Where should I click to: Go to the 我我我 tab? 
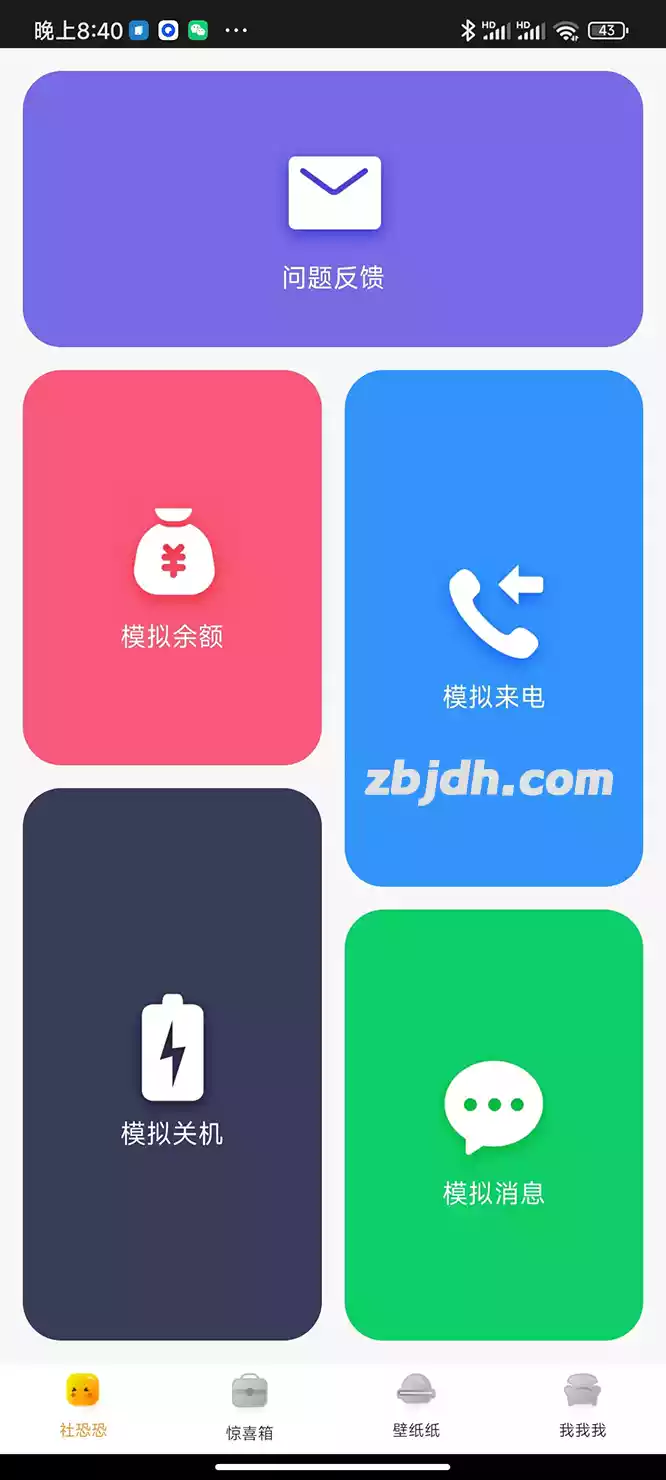click(582, 1406)
